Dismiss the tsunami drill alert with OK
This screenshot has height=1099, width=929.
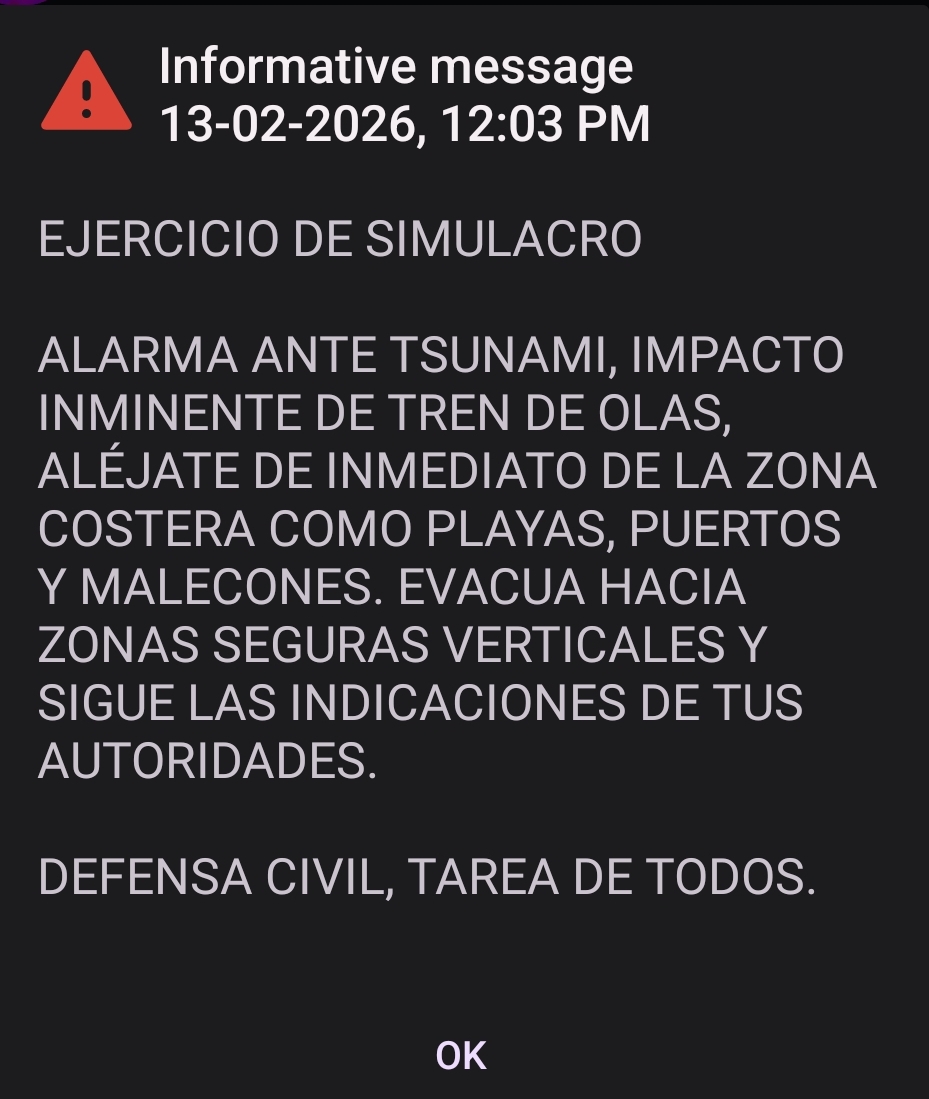pyautogui.click(x=461, y=1055)
